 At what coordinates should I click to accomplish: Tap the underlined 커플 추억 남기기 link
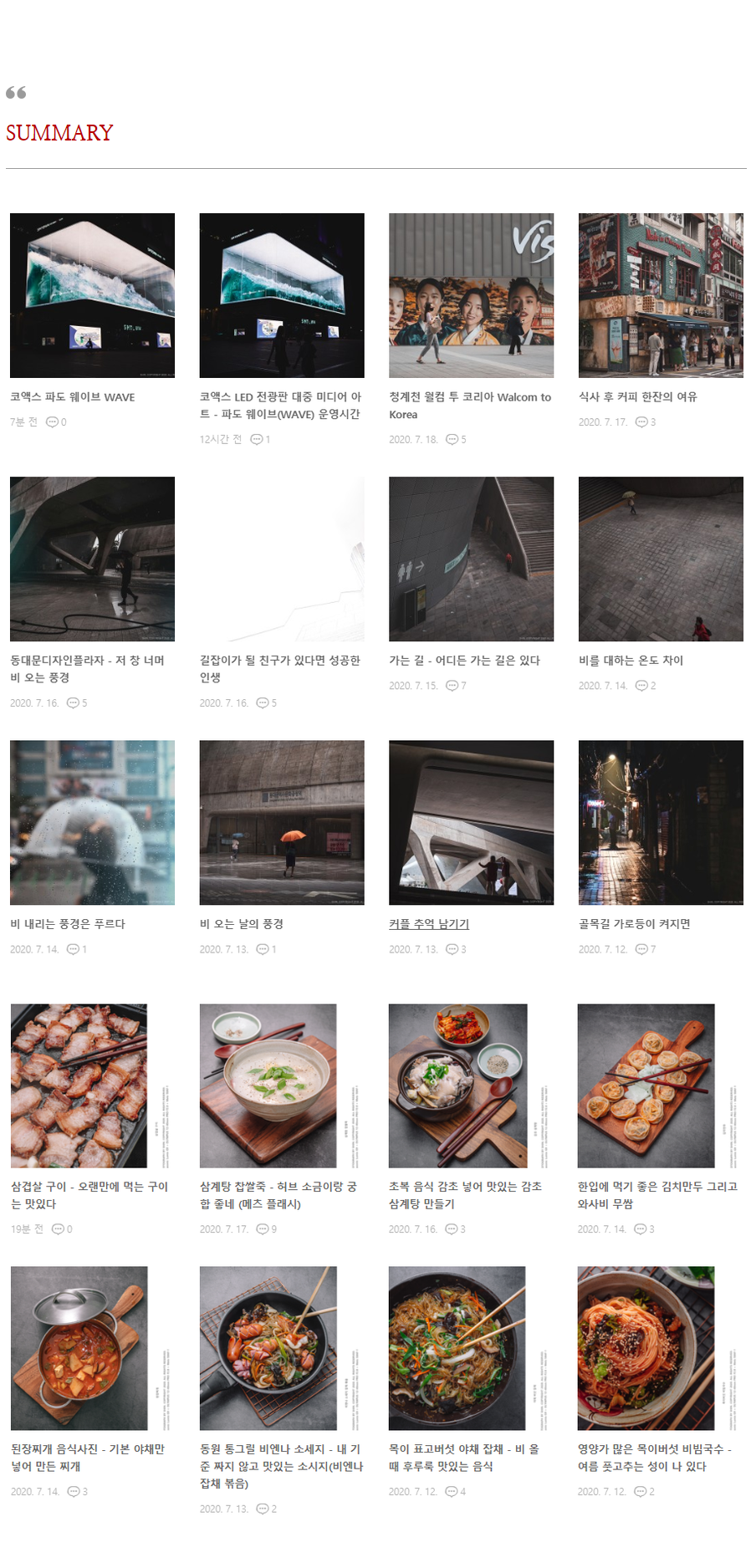pyautogui.click(x=429, y=924)
